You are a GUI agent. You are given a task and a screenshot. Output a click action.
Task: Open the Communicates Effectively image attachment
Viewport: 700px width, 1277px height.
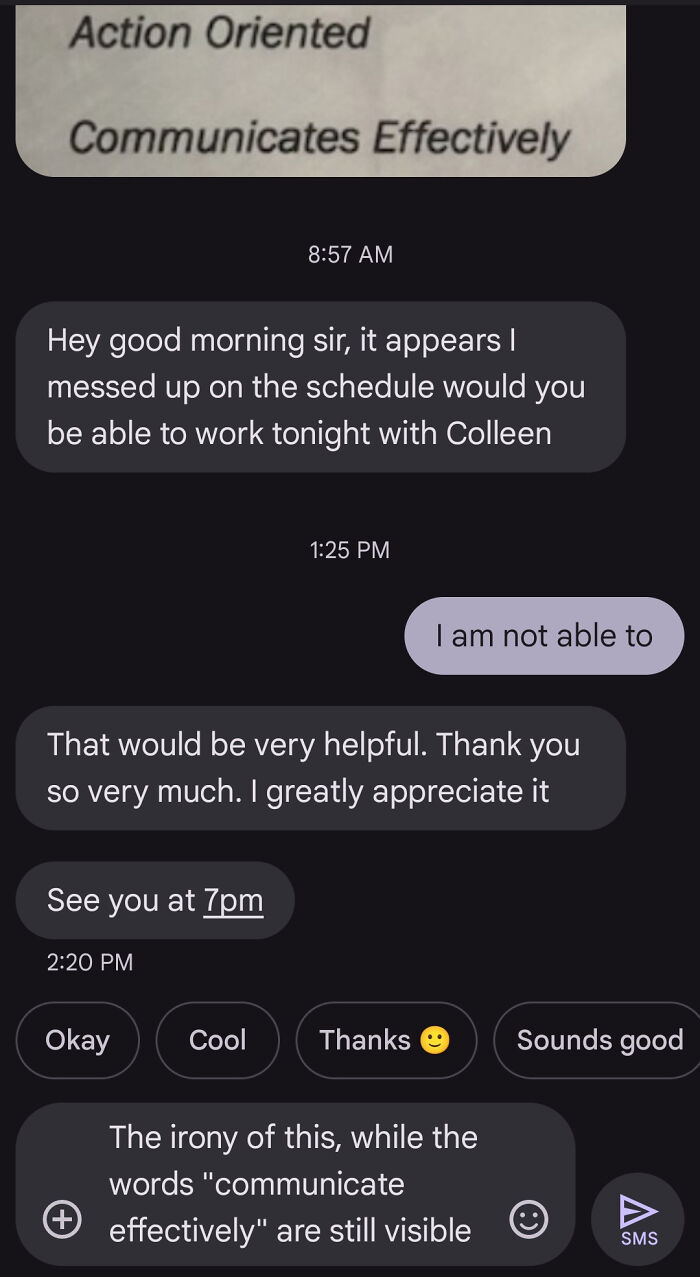coord(320,90)
